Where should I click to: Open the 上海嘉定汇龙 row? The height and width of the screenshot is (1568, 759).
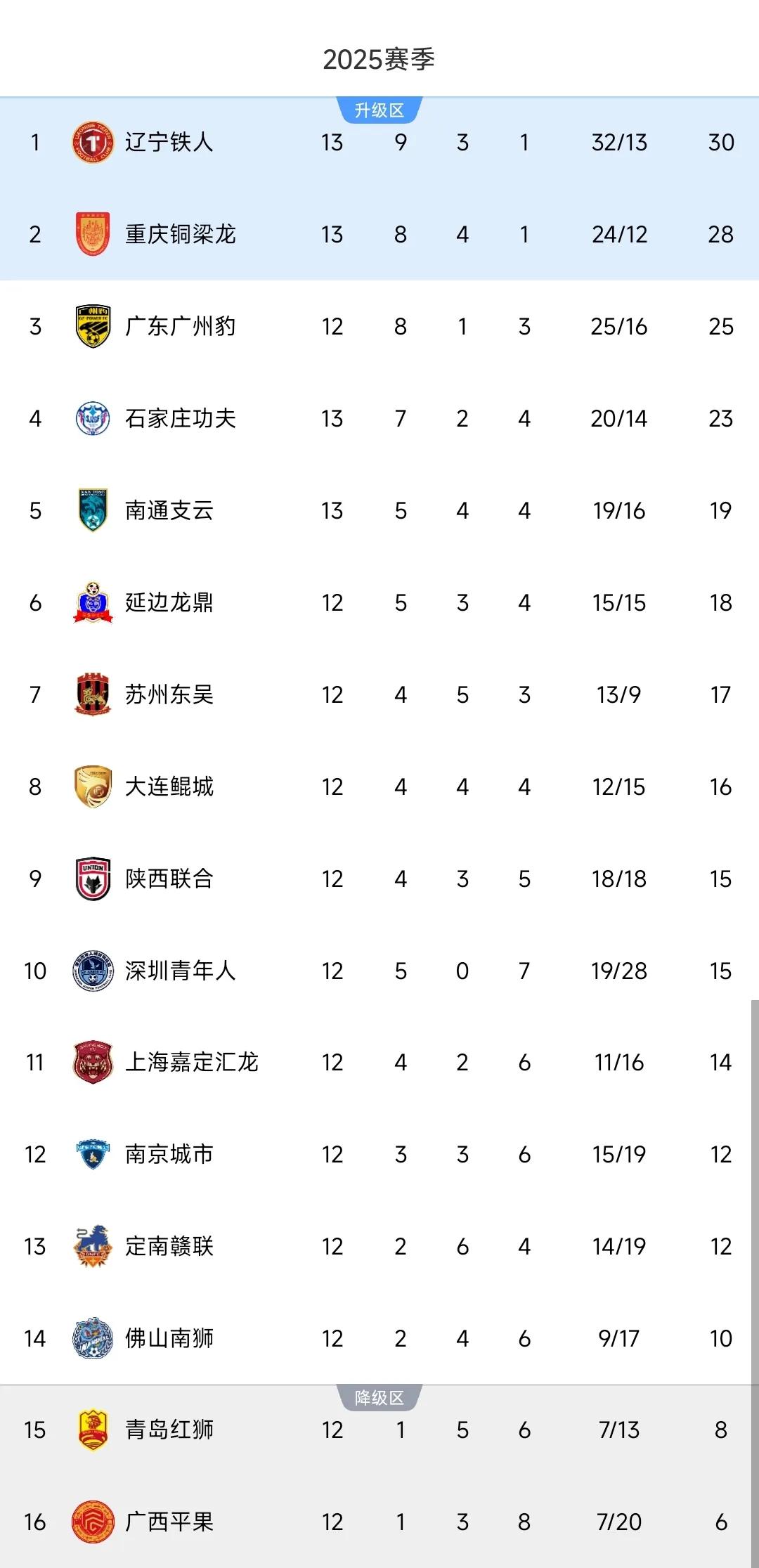[379, 1062]
